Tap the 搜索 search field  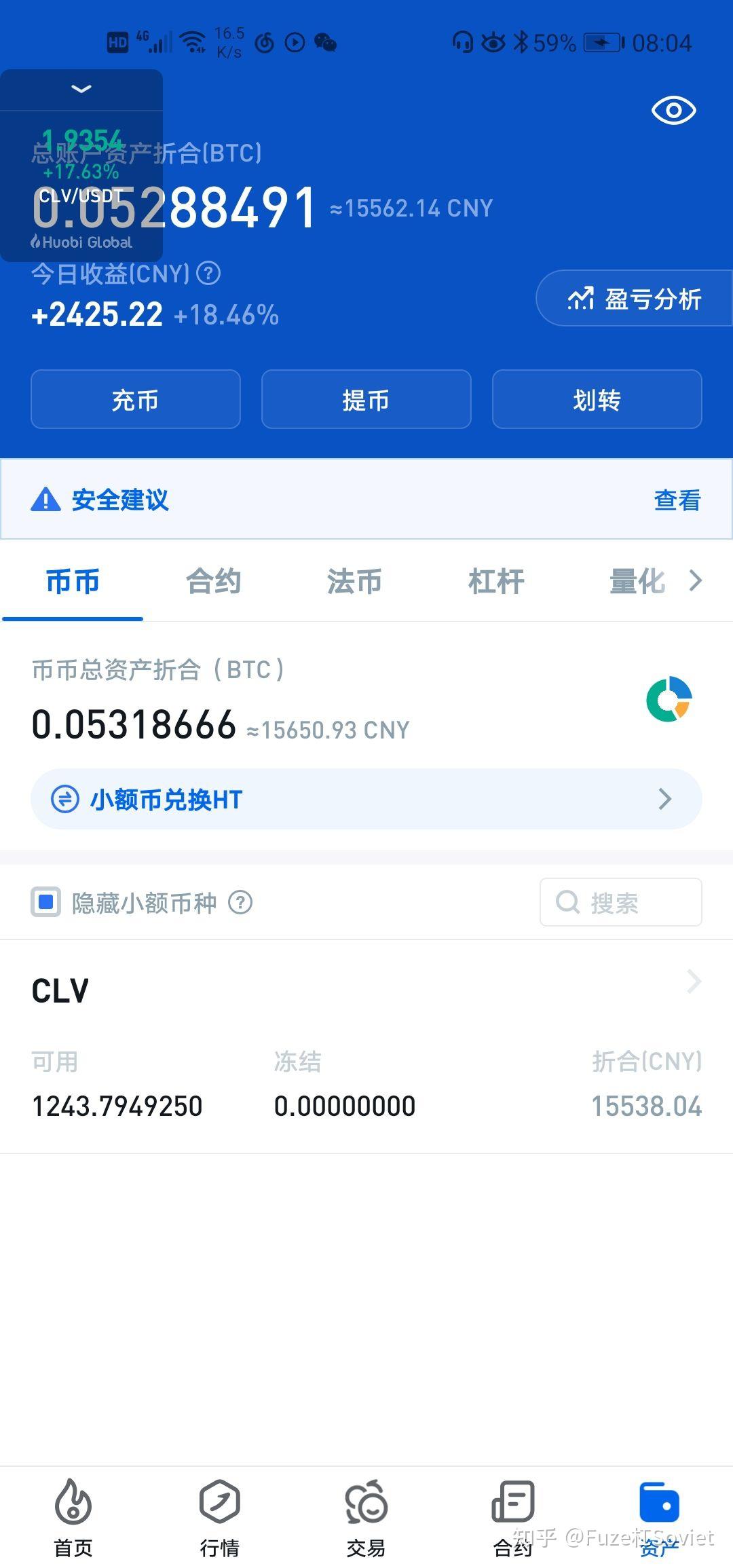click(x=620, y=902)
